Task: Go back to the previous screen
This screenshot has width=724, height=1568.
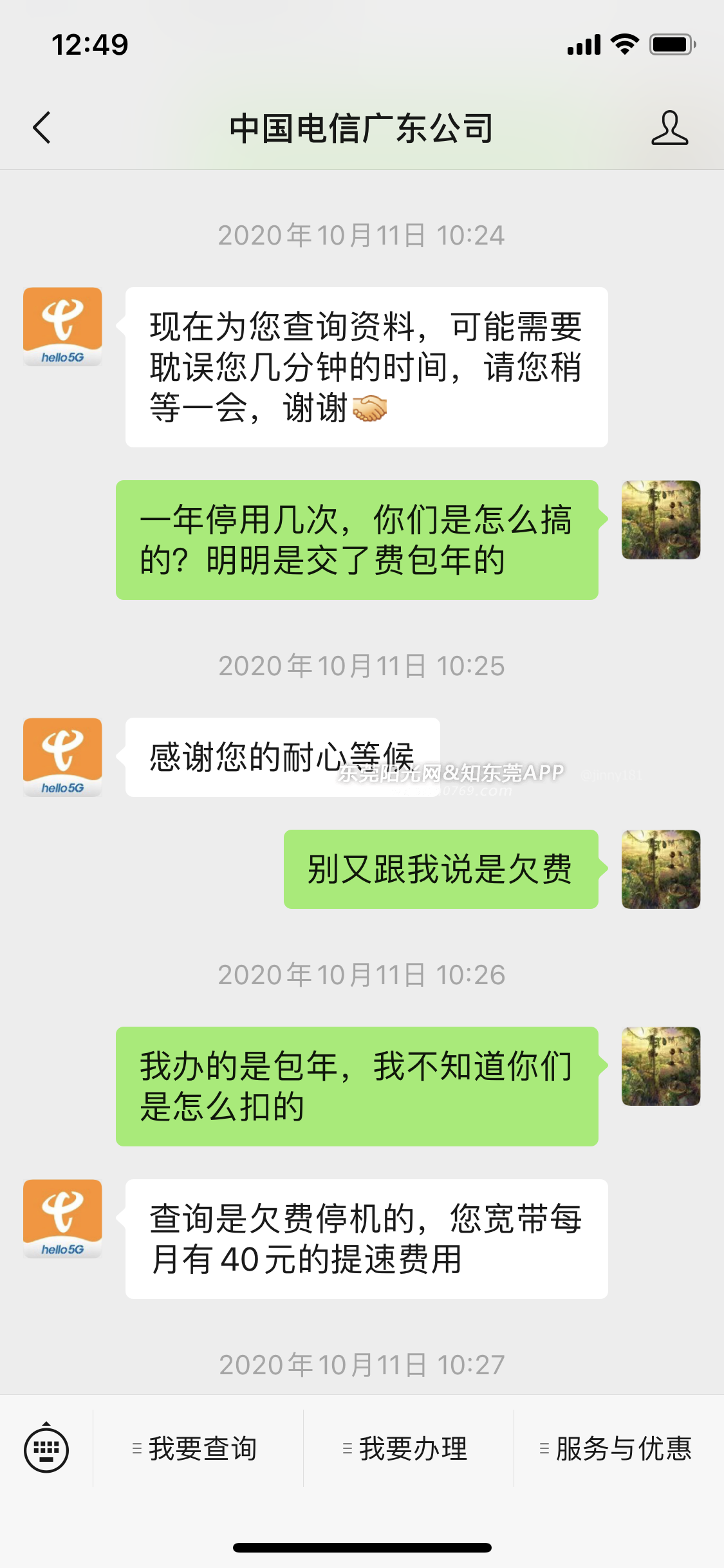Action: tap(42, 127)
